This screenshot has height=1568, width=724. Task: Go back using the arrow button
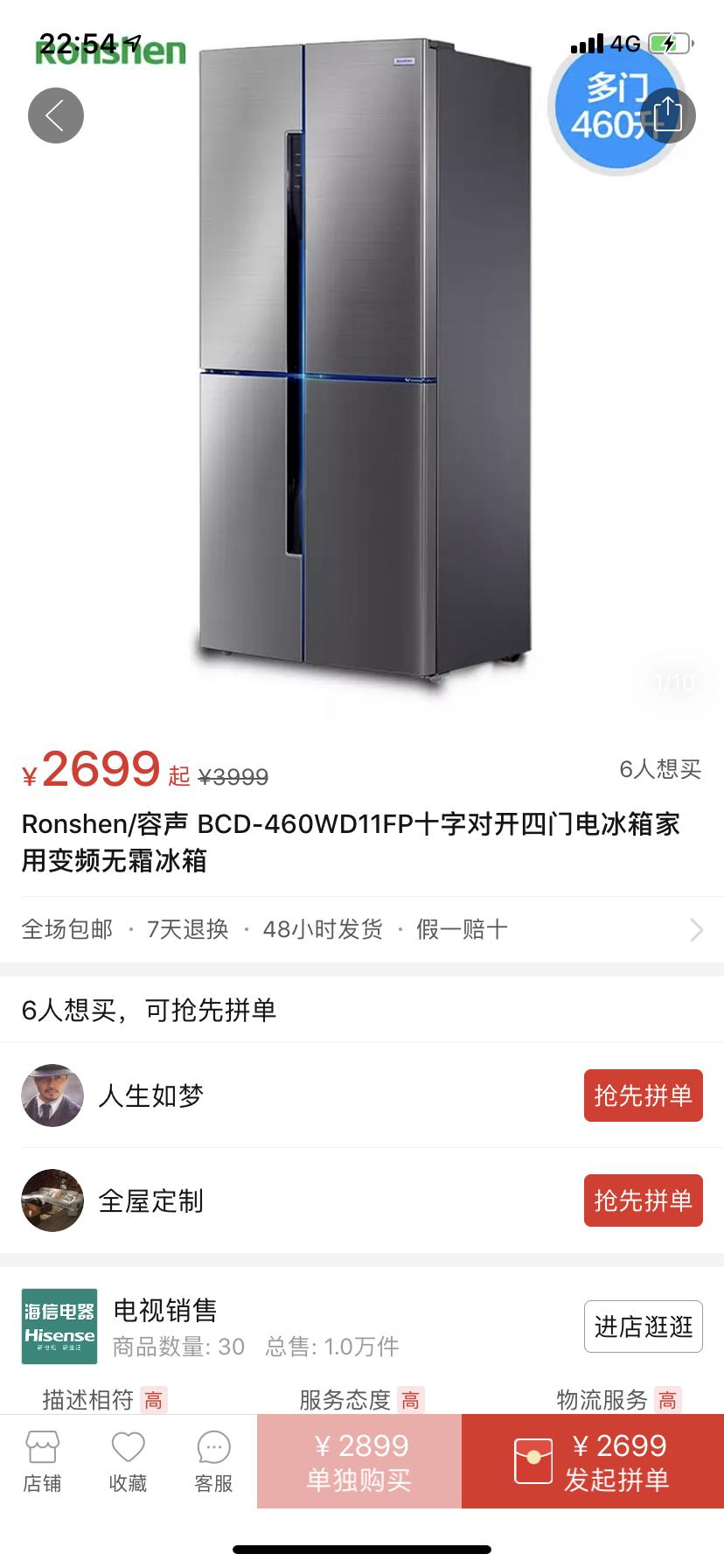point(56,115)
